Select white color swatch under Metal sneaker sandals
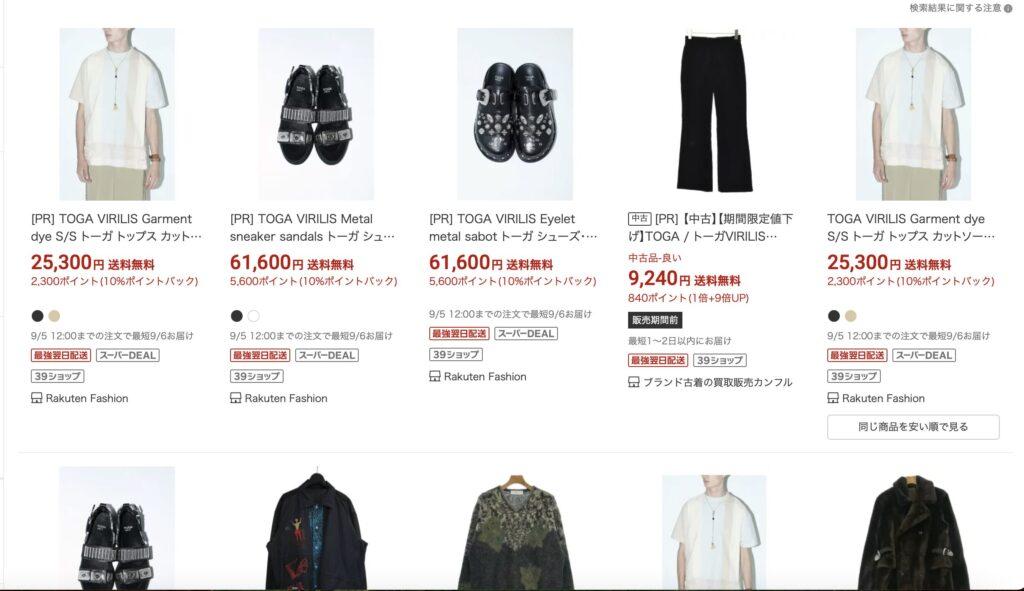 point(253,316)
